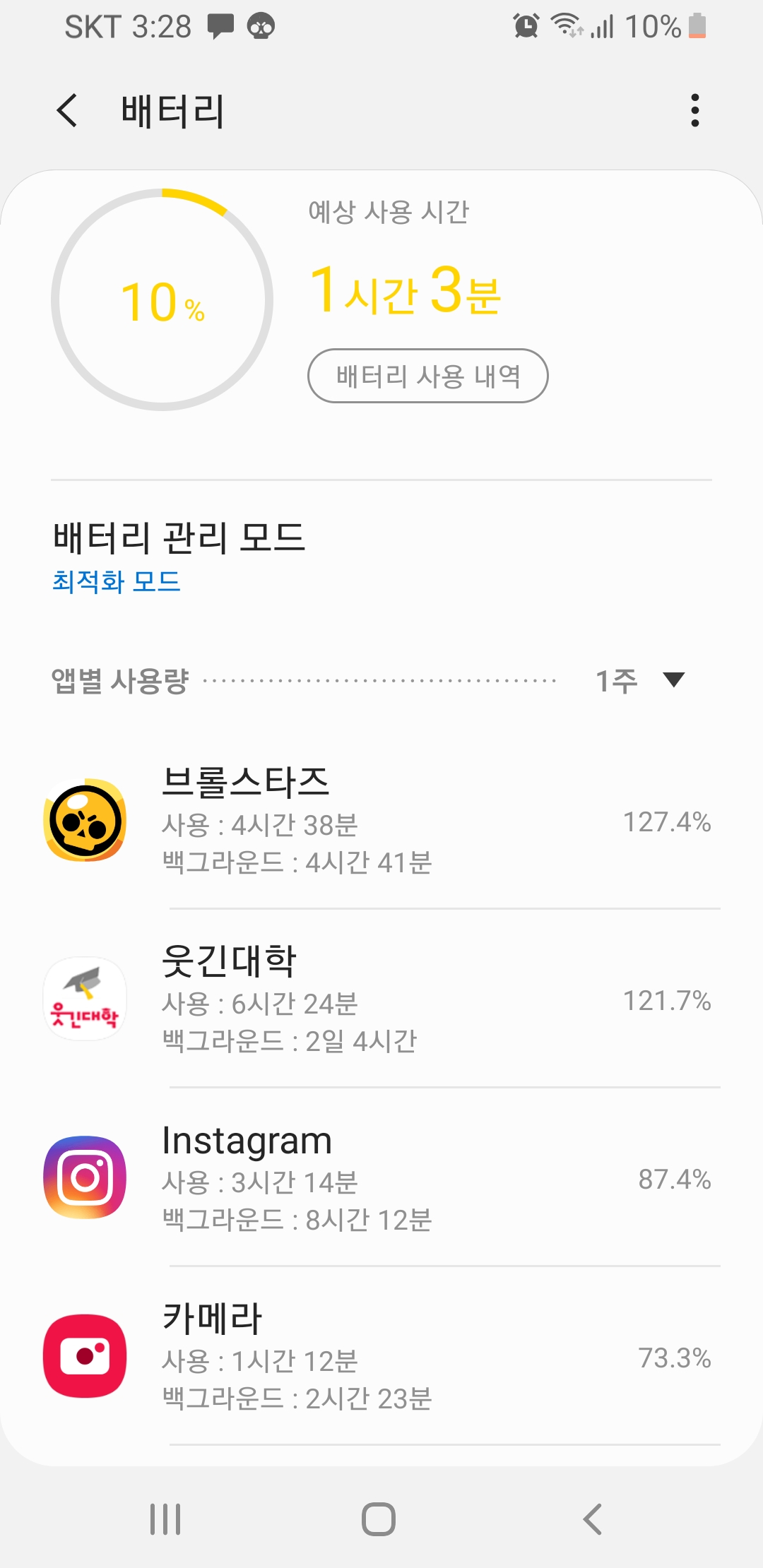Image resolution: width=763 pixels, height=1568 pixels.
Task: Tap the system home button
Action: click(x=379, y=1519)
